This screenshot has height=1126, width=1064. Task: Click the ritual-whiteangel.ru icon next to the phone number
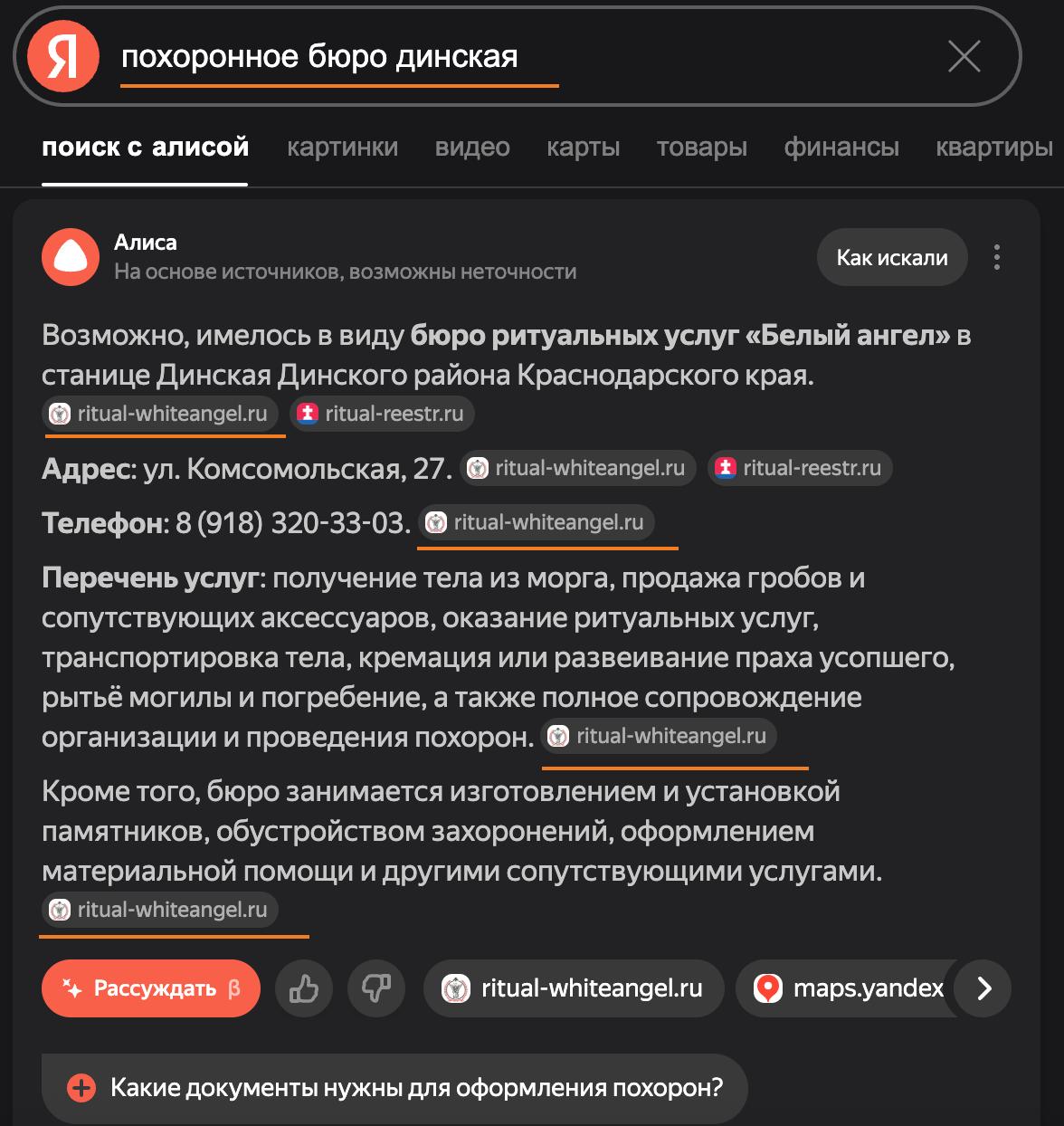(x=437, y=522)
